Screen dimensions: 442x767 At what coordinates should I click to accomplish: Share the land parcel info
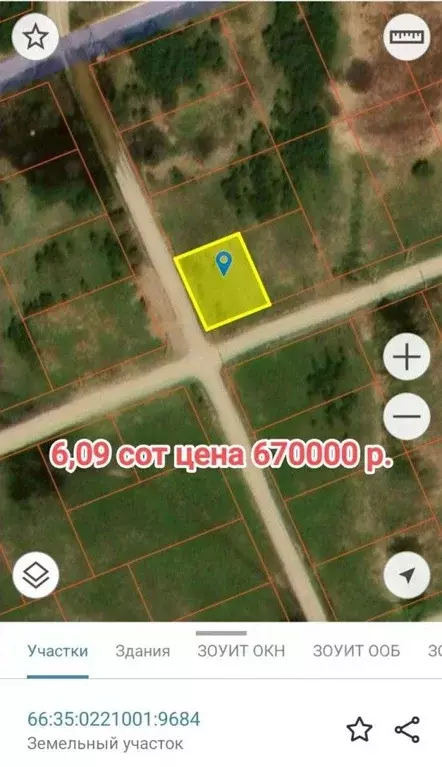[x=407, y=730]
